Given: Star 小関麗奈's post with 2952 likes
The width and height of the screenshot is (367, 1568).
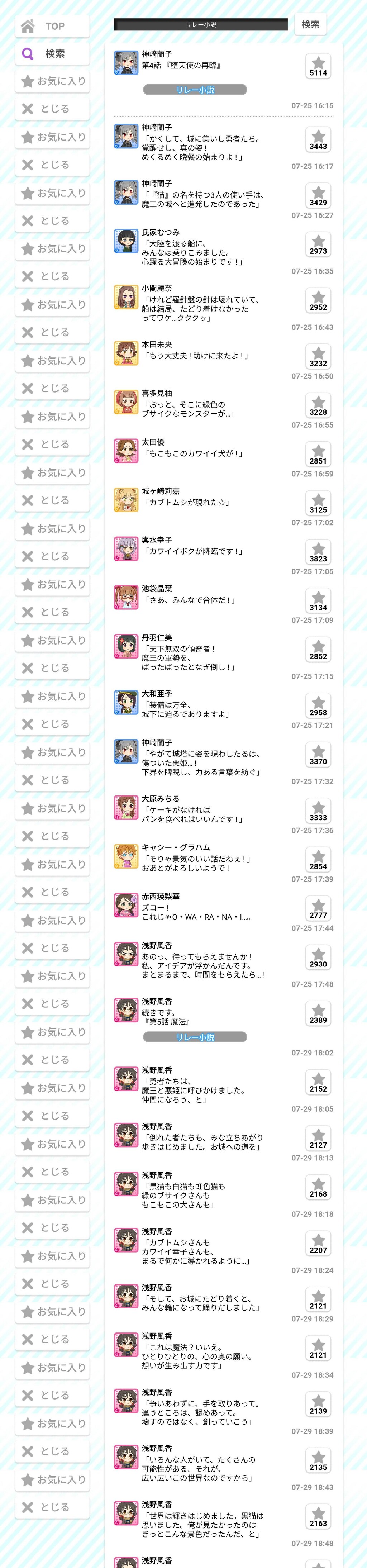Looking at the screenshot, I should (318, 301).
